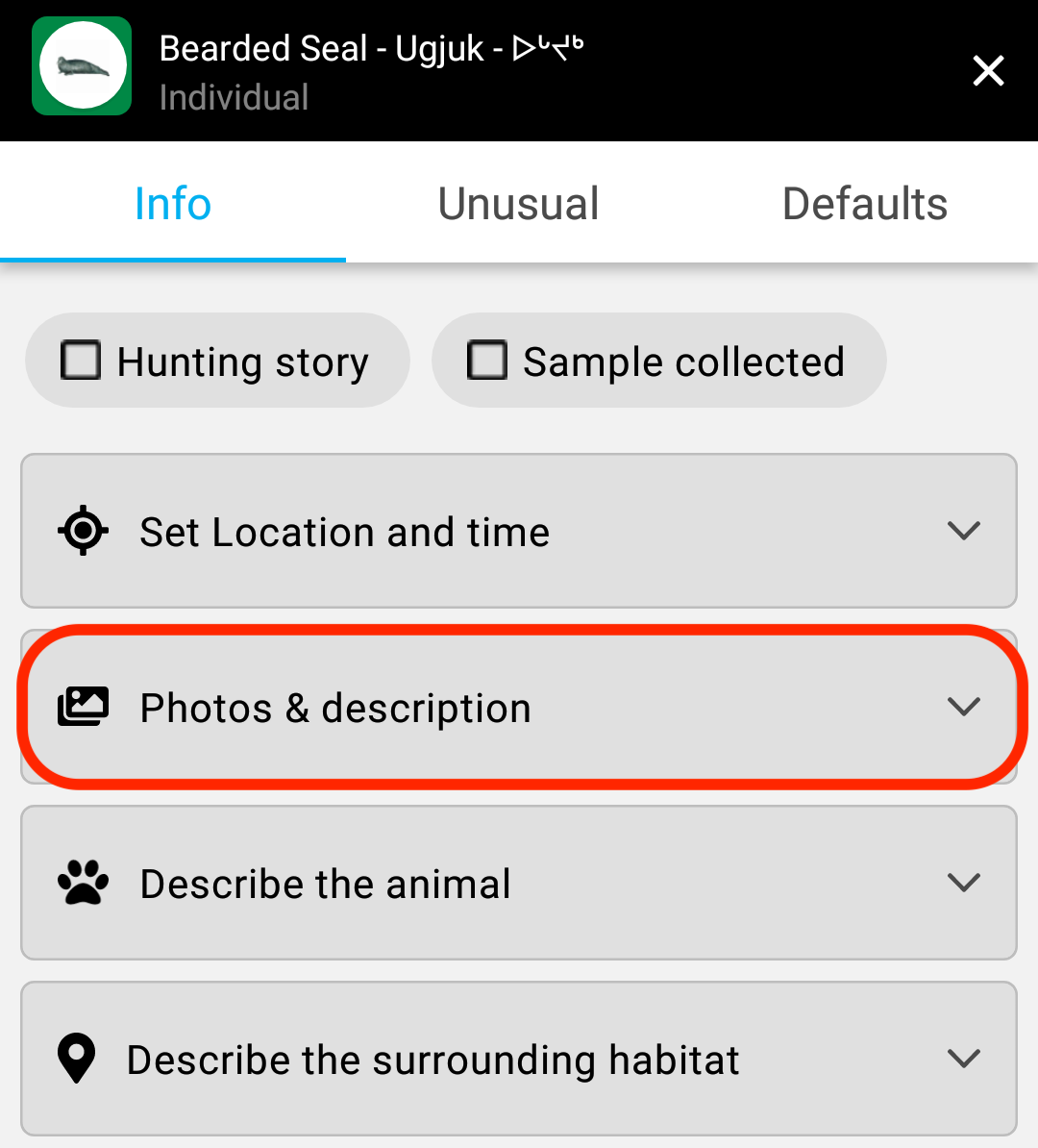Image resolution: width=1038 pixels, height=1148 pixels.
Task: Close the Bearded Seal record form
Action: coord(988,71)
